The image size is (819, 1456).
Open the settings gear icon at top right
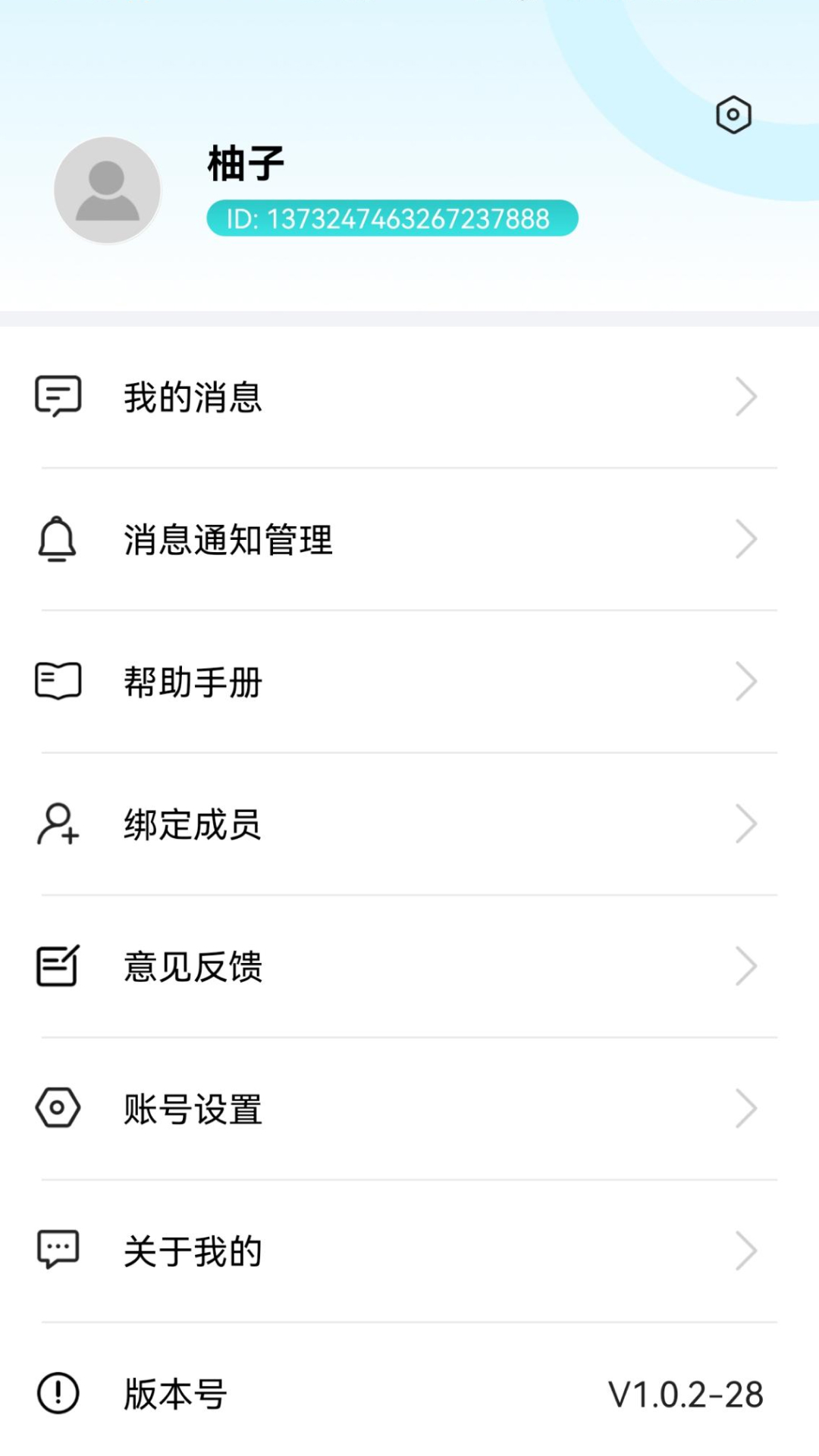click(x=733, y=114)
